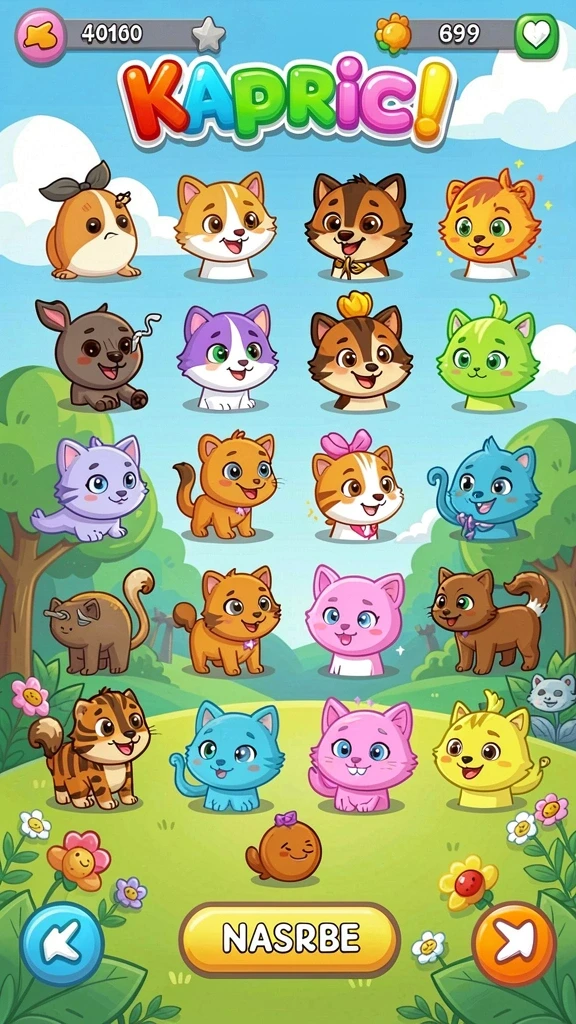Choose the dark gray donkey character
Viewport: 576px width, 1024px height.
tap(94, 355)
